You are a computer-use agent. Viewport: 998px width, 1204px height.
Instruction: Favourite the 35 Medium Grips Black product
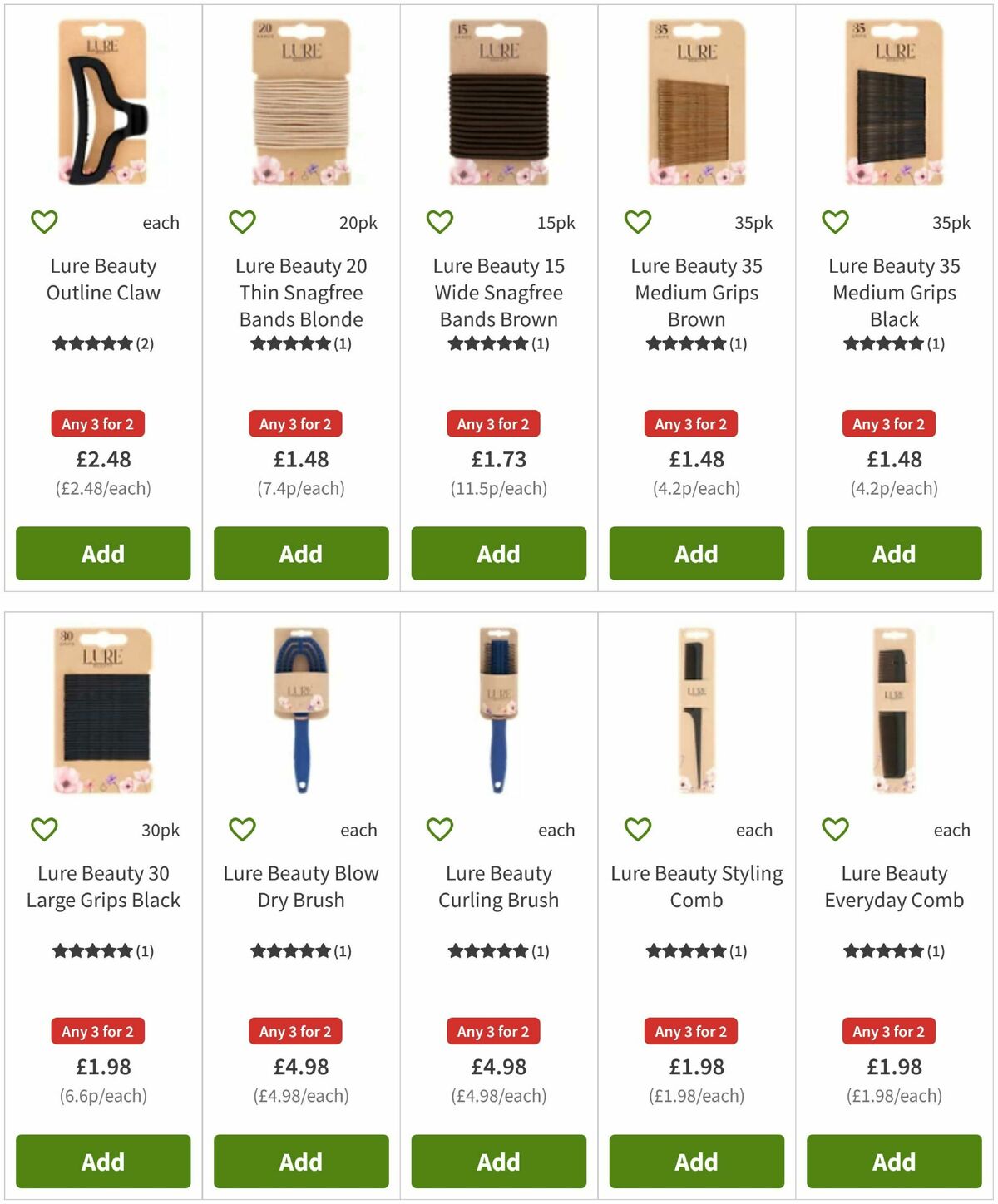(x=834, y=222)
